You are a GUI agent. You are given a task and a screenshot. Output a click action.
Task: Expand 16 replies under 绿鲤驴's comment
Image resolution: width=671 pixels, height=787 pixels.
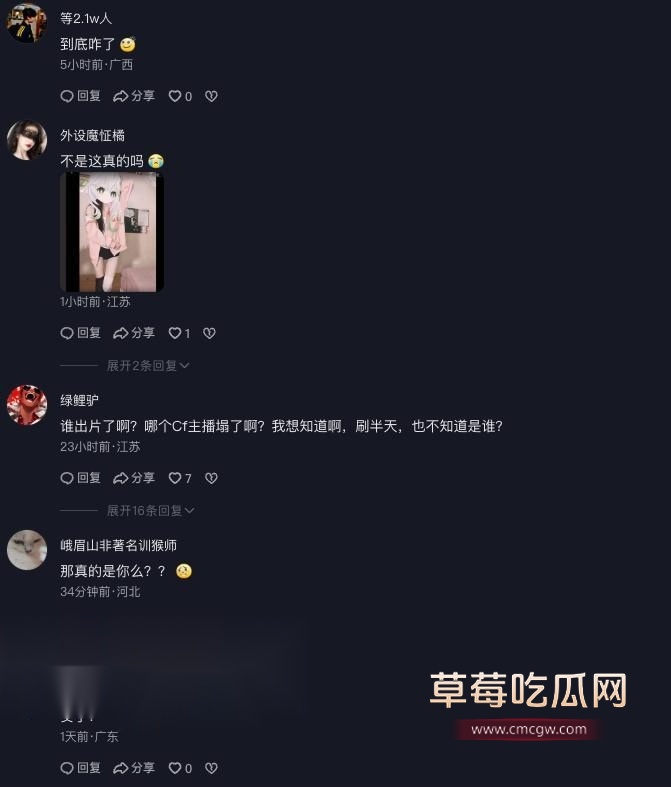click(x=150, y=510)
